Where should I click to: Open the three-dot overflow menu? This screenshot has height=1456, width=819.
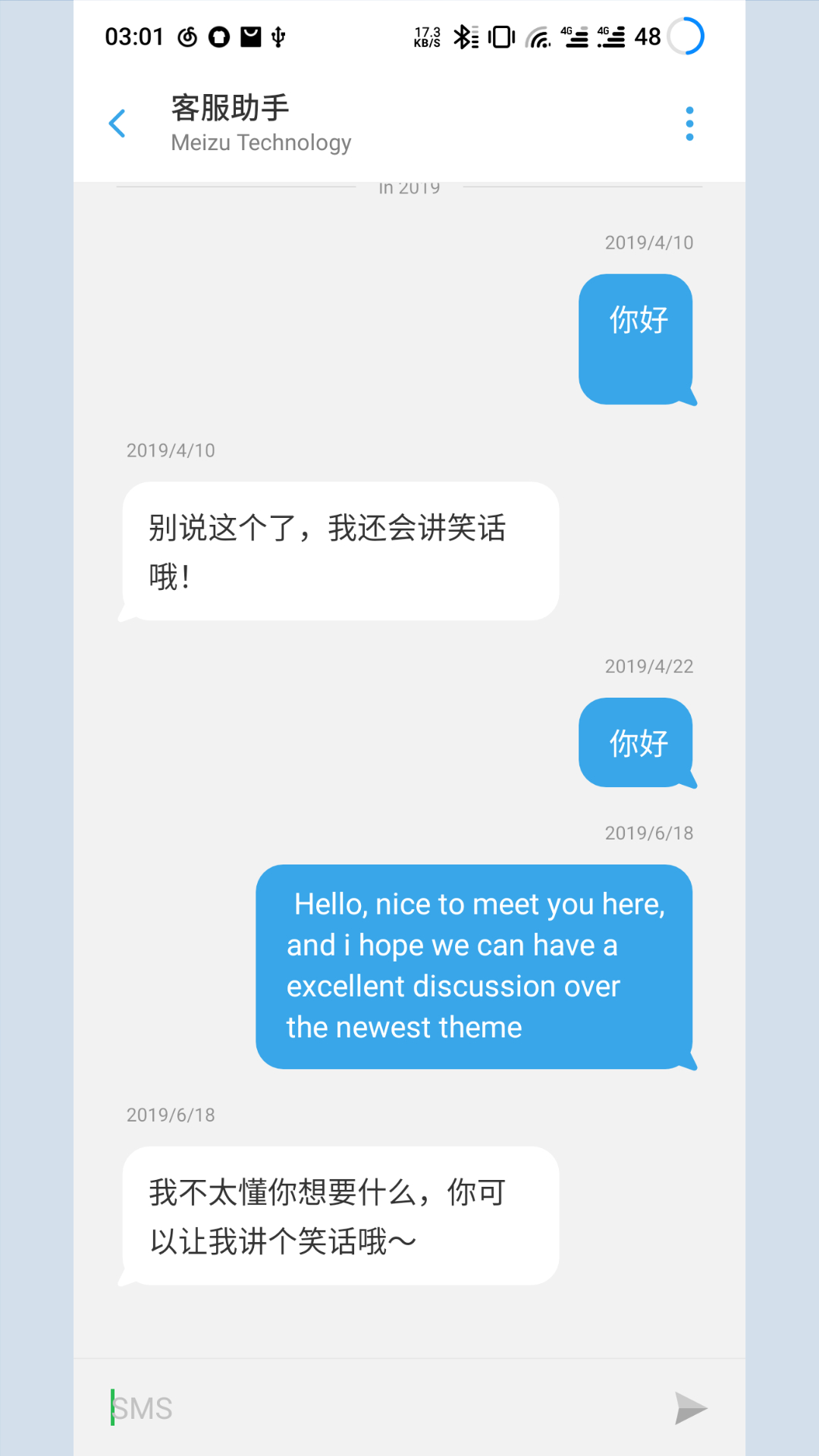click(689, 124)
